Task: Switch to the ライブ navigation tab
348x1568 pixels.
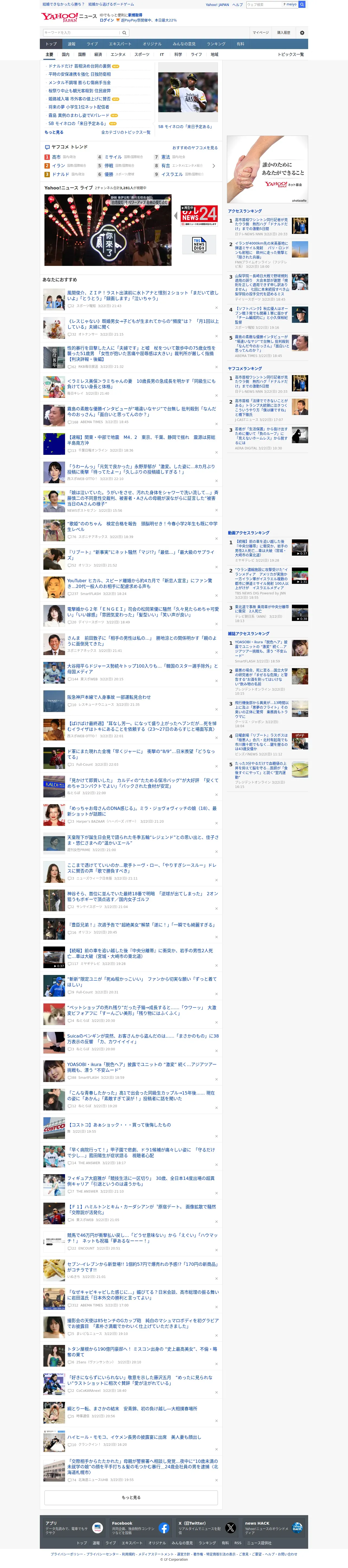Action: 92,44
